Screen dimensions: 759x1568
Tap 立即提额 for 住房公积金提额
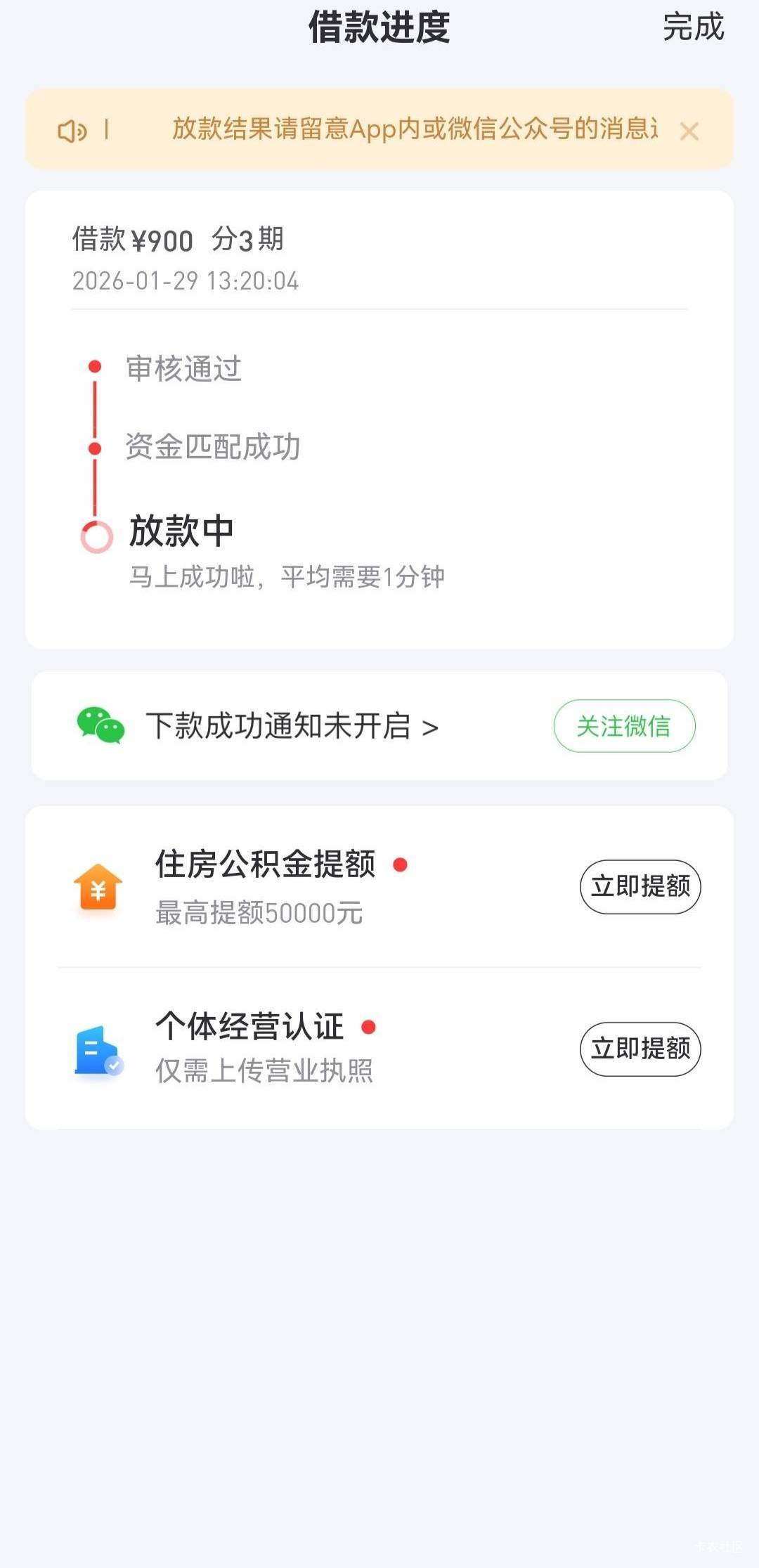click(640, 886)
